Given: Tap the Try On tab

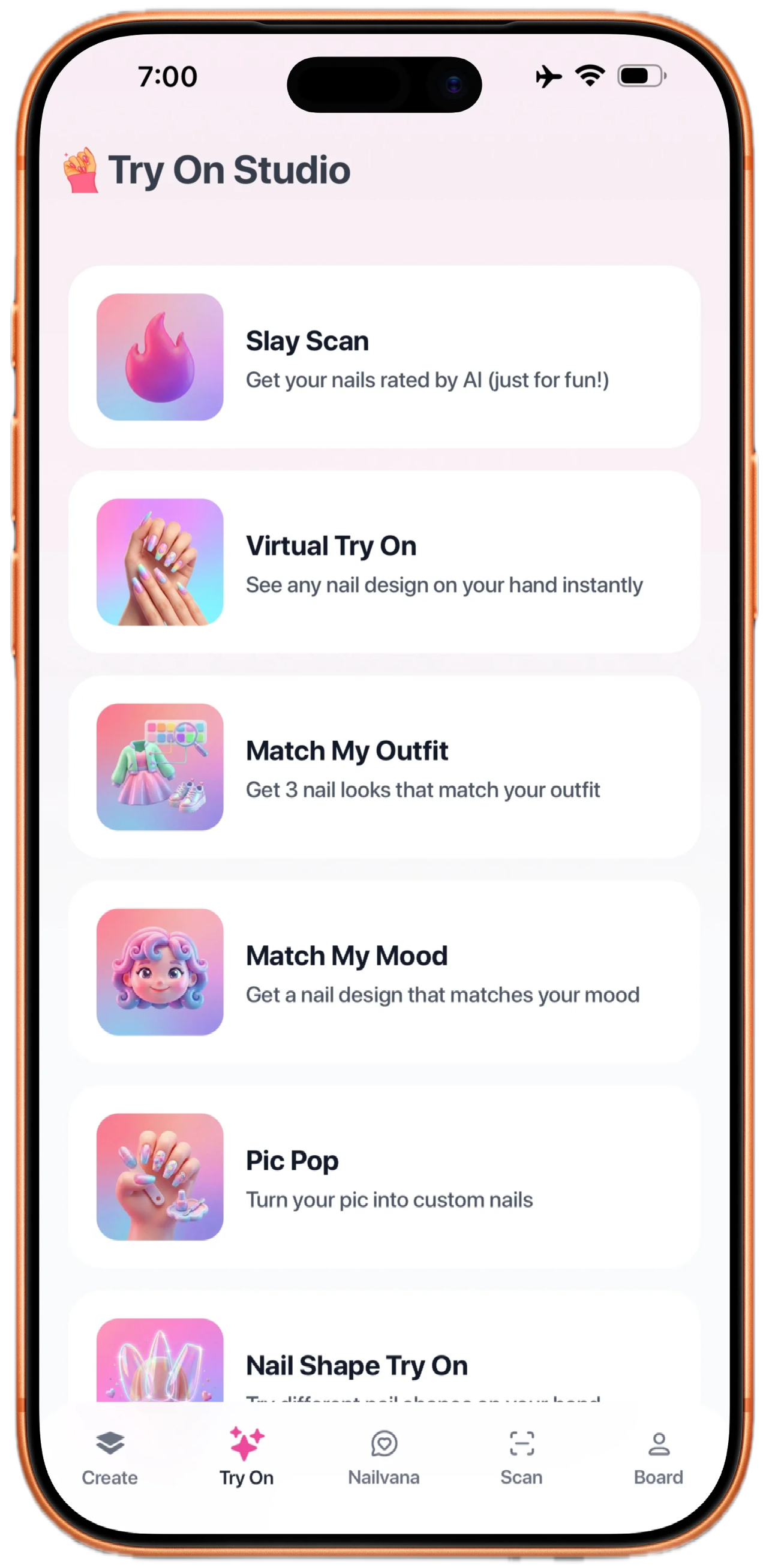Looking at the screenshot, I should coord(247,1456).
